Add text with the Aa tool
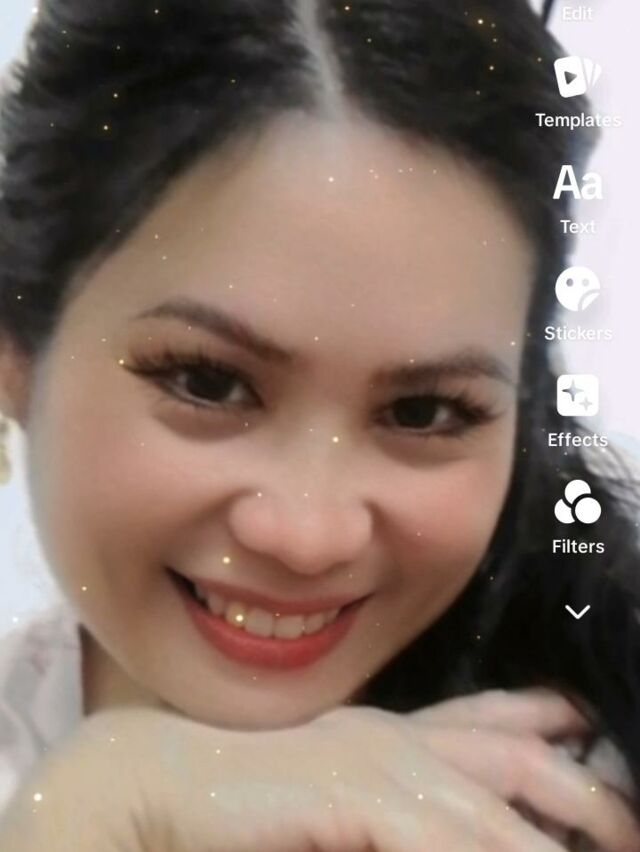The height and width of the screenshot is (852, 640). pyautogui.click(x=577, y=184)
